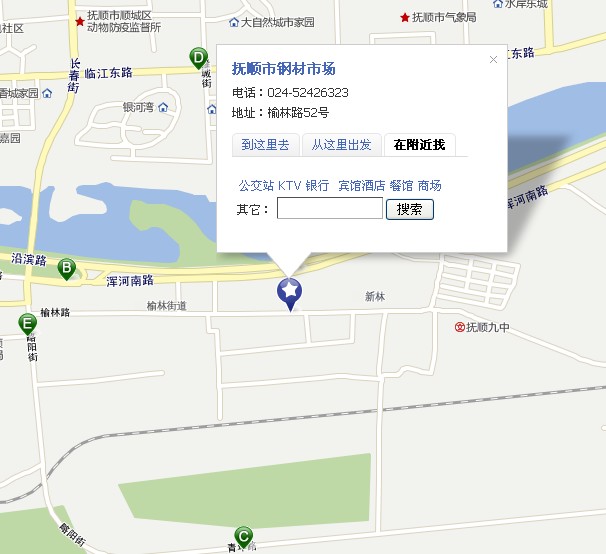Select the blue star map marker
Viewport: 606px width, 554px height.
click(289, 293)
